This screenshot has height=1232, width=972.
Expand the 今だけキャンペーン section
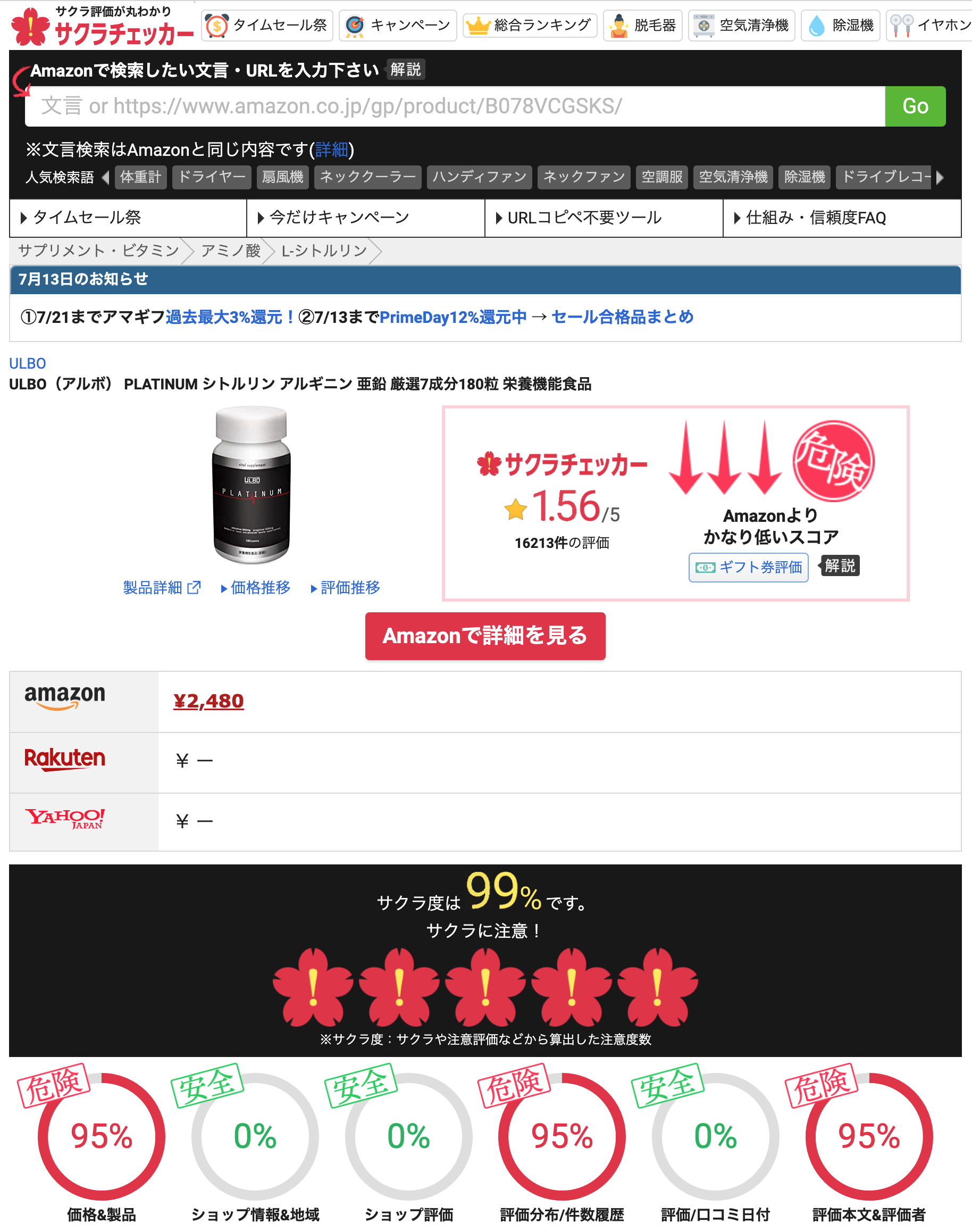click(x=332, y=218)
